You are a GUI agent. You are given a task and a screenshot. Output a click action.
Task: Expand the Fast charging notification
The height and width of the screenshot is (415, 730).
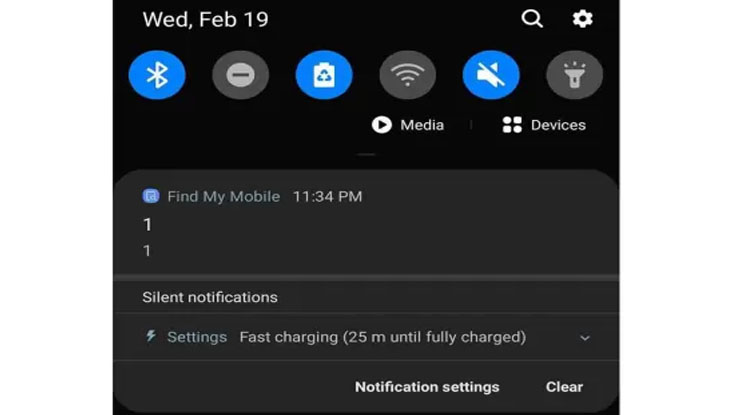click(585, 338)
